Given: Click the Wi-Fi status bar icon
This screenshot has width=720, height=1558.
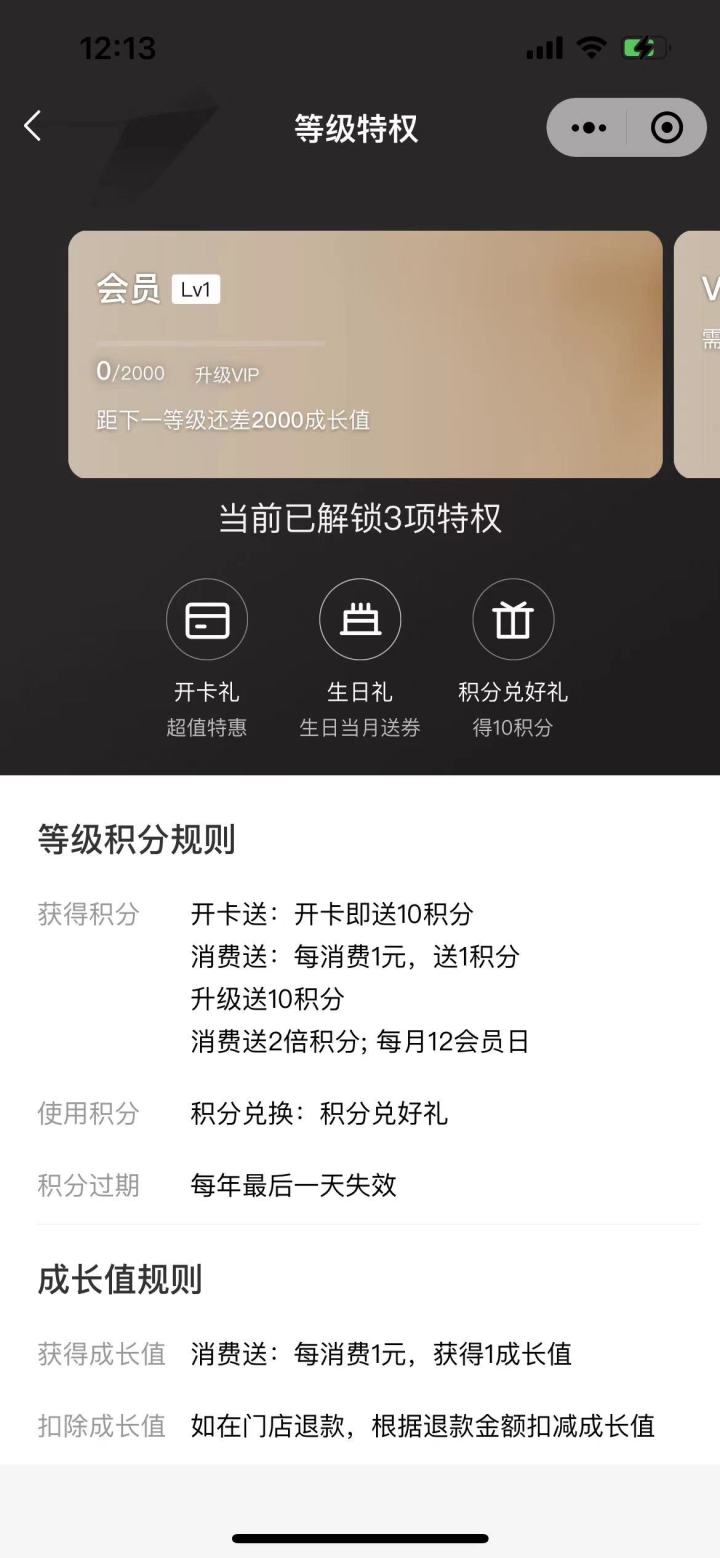Looking at the screenshot, I should tap(592, 46).
